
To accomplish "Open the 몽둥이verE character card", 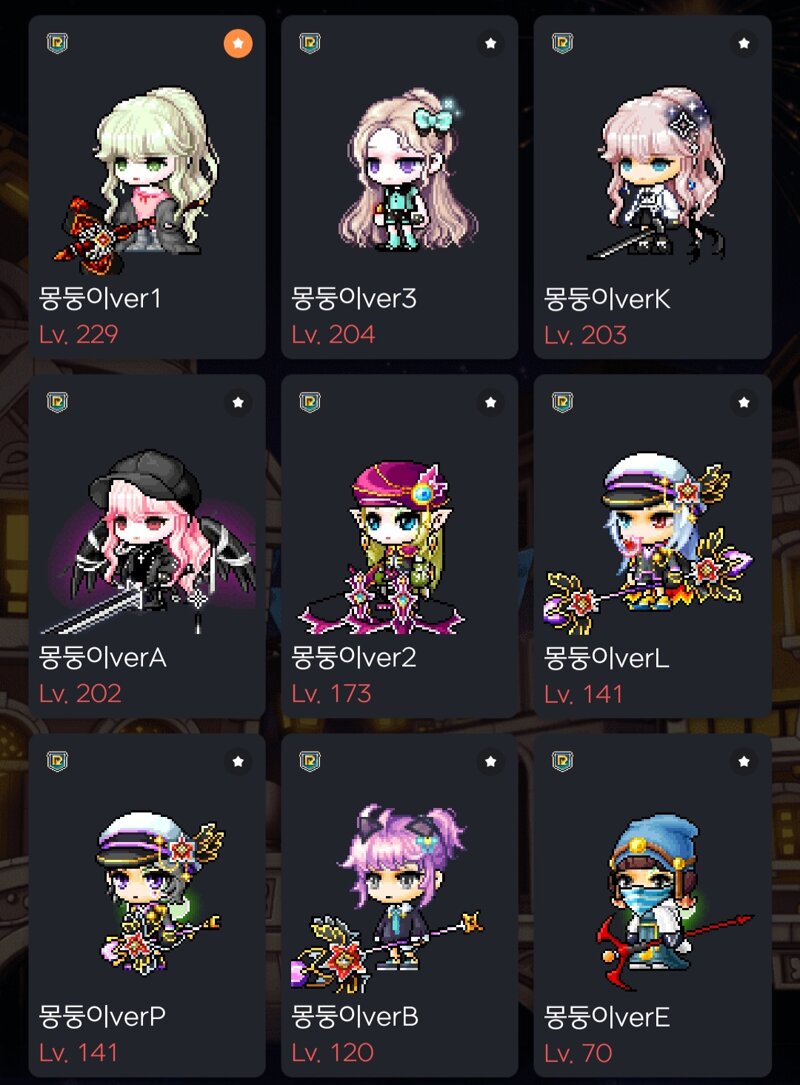I will coord(652,905).
